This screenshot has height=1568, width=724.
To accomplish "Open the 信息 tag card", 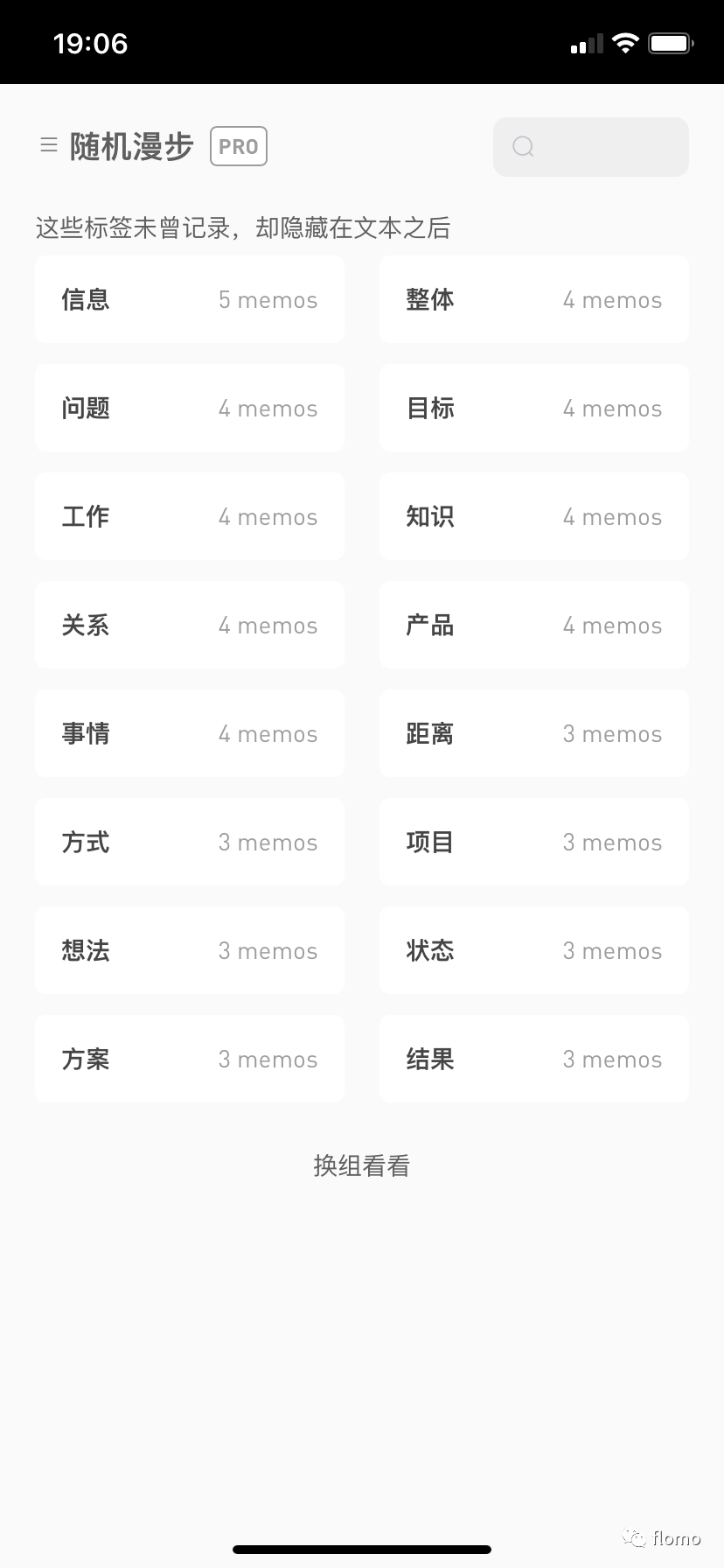I will tap(190, 299).
